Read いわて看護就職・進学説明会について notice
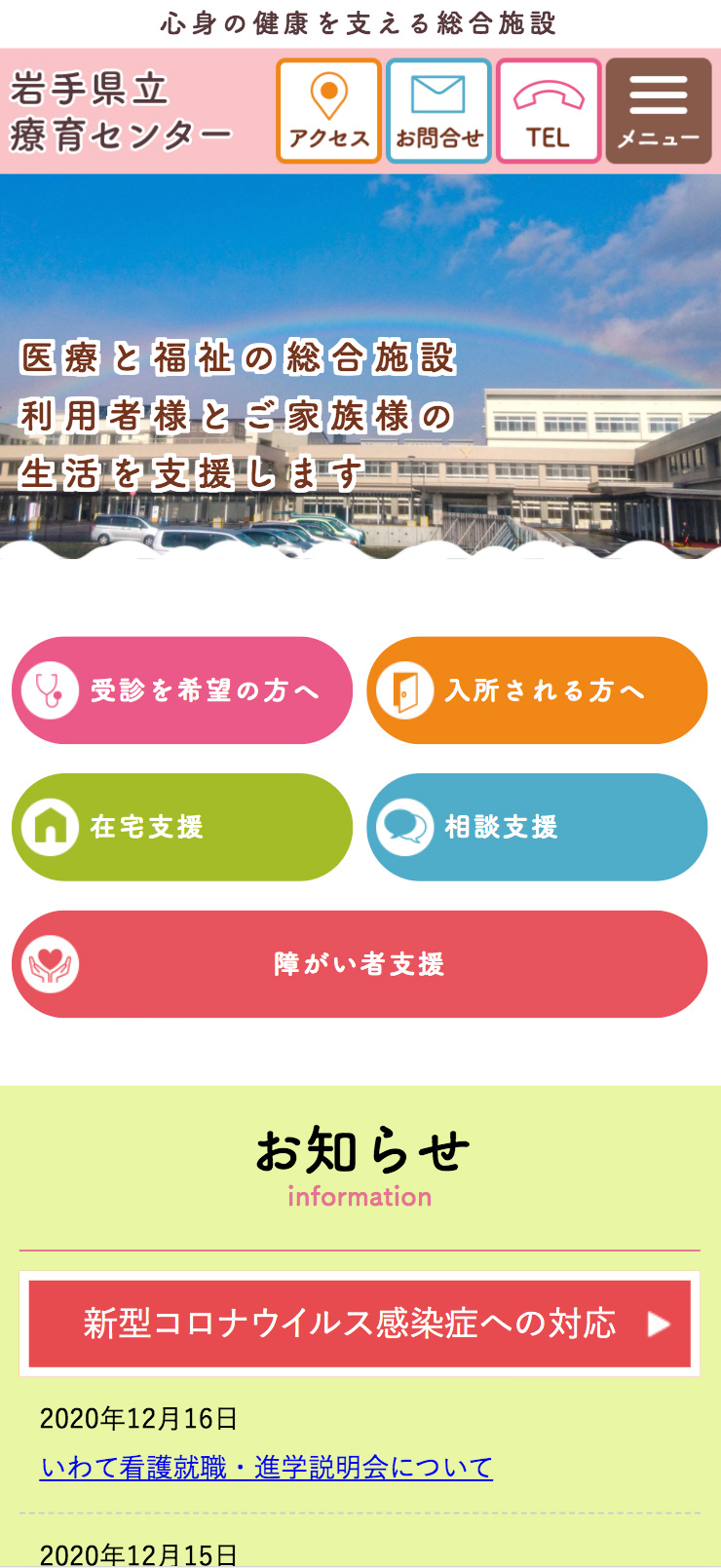Viewport: 721px width, 1568px height. tap(266, 1467)
